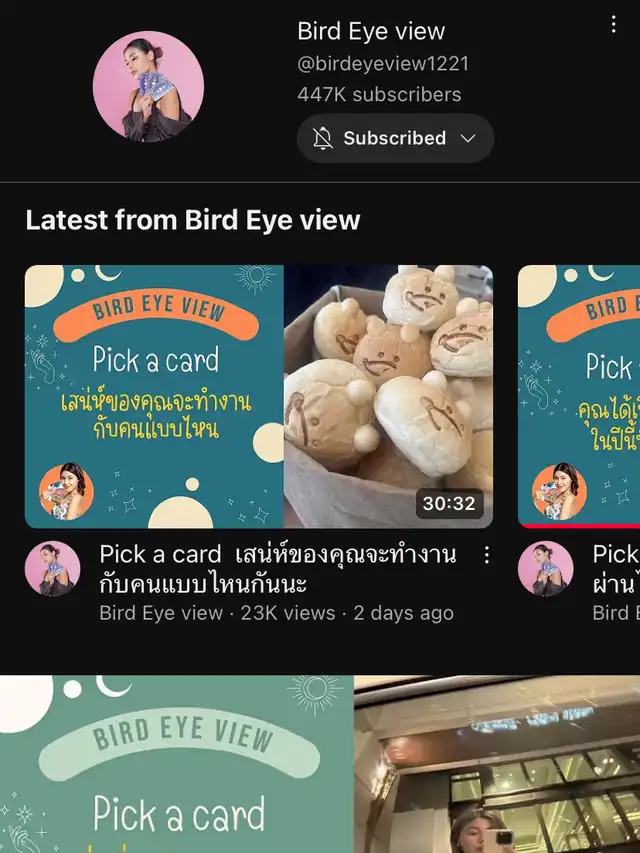
Task: Open the channel overflow menu at top
Action: (613, 24)
